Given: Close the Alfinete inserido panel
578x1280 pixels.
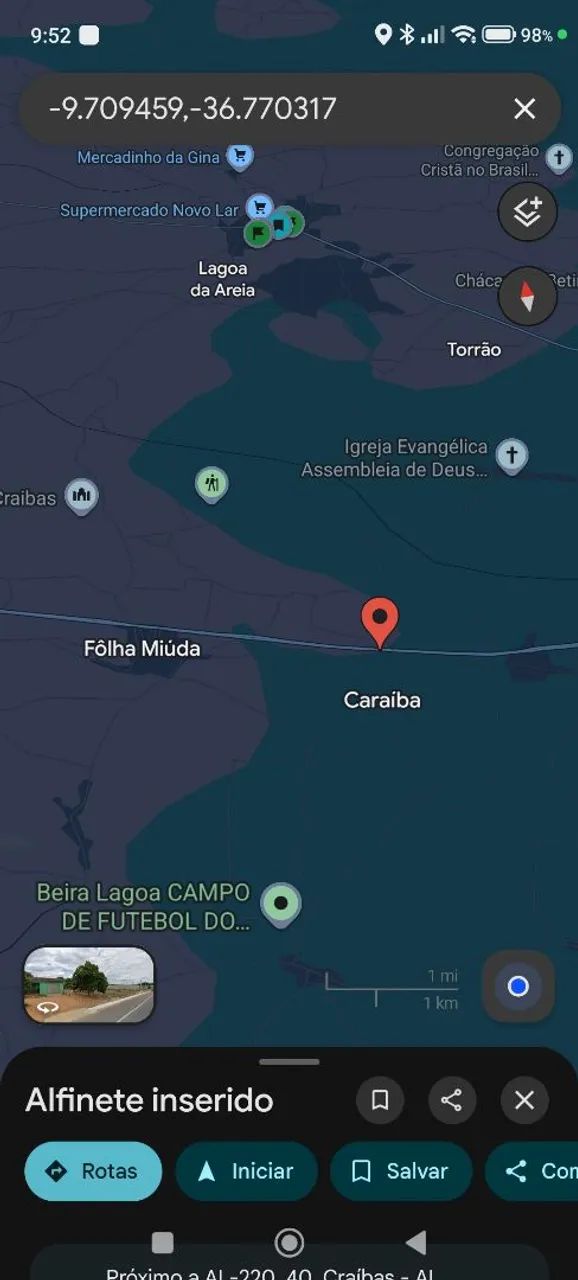Looking at the screenshot, I should 524,1100.
